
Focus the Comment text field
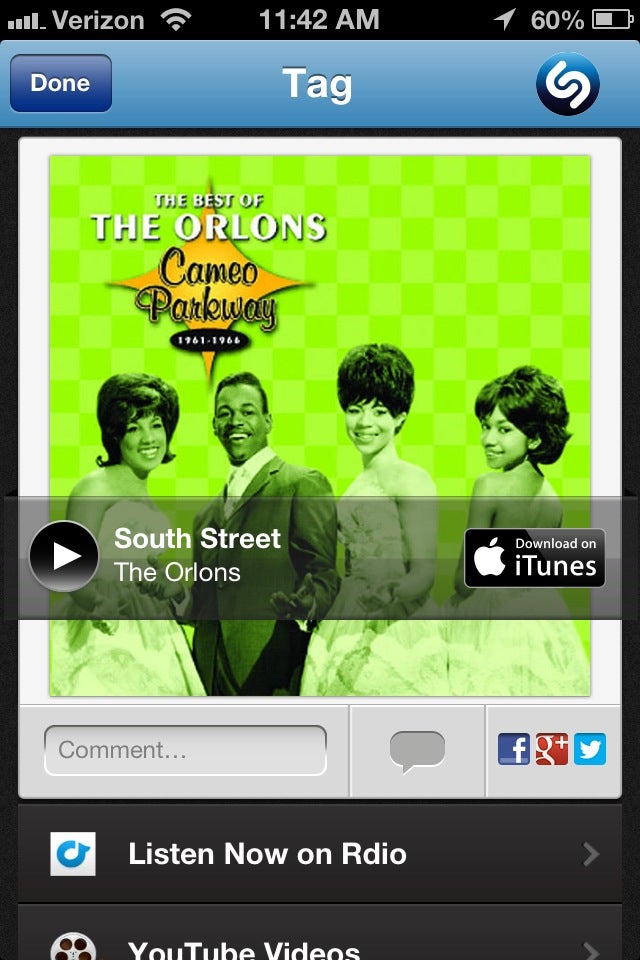[185, 750]
